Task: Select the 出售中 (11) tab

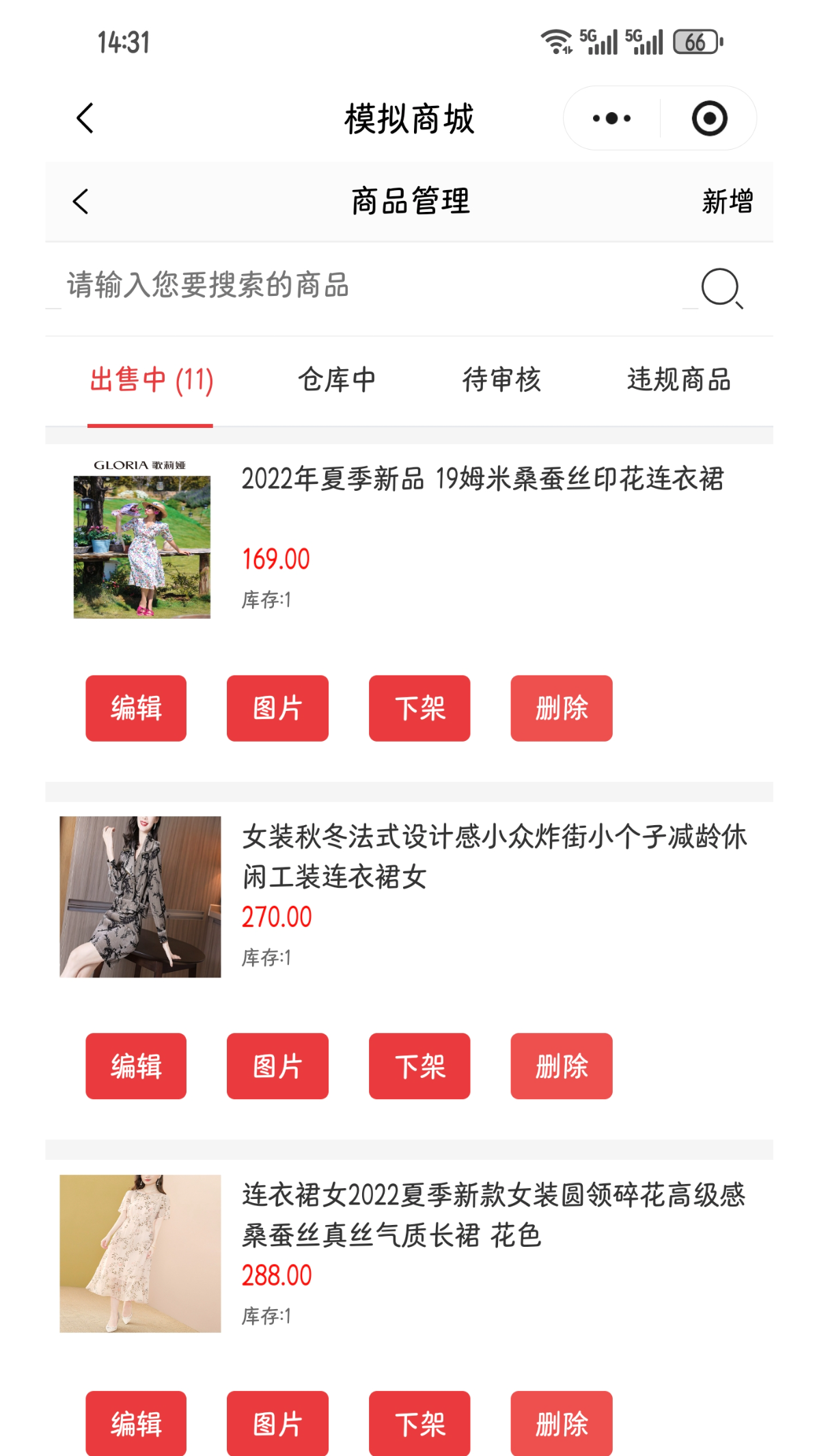Action: (151, 380)
